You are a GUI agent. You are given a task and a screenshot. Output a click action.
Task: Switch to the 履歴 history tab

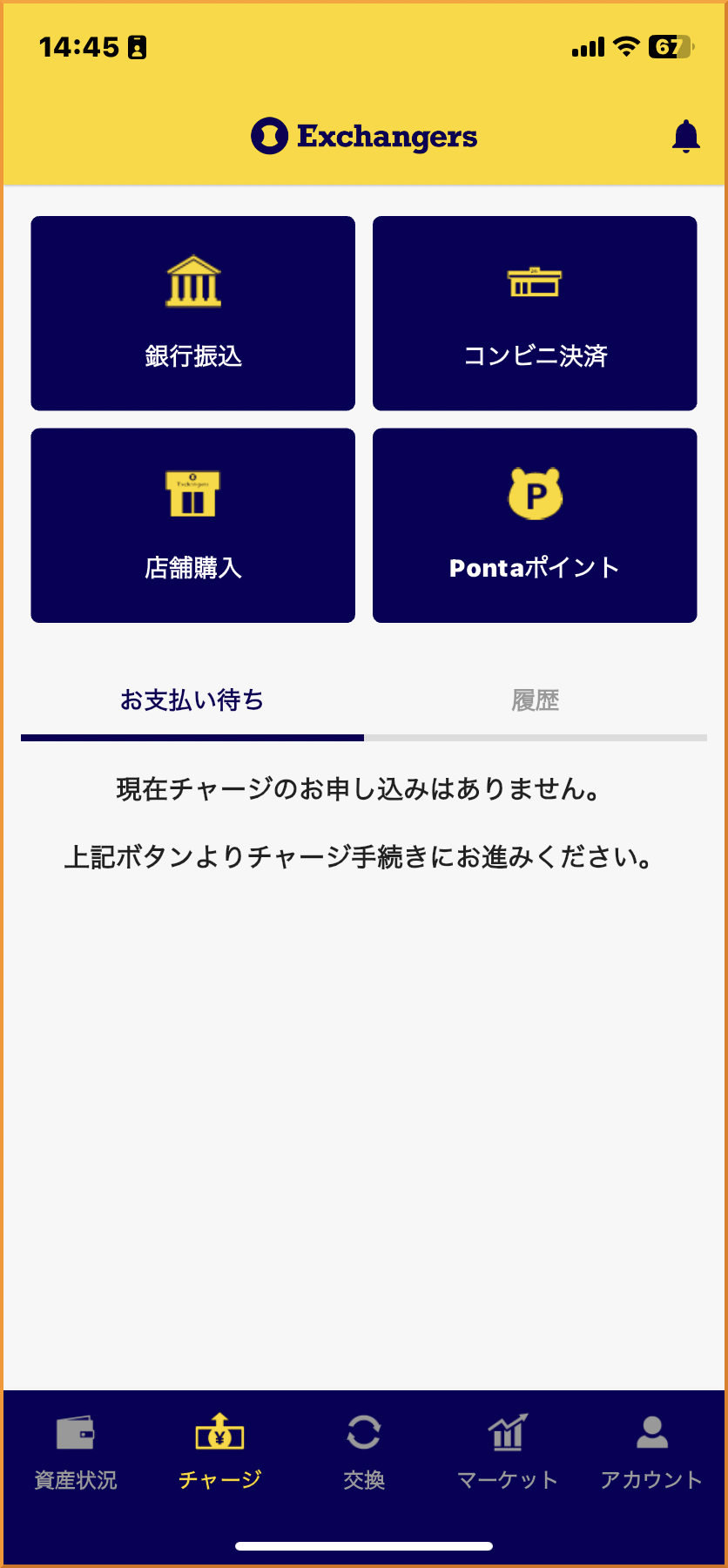click(535, 701)
